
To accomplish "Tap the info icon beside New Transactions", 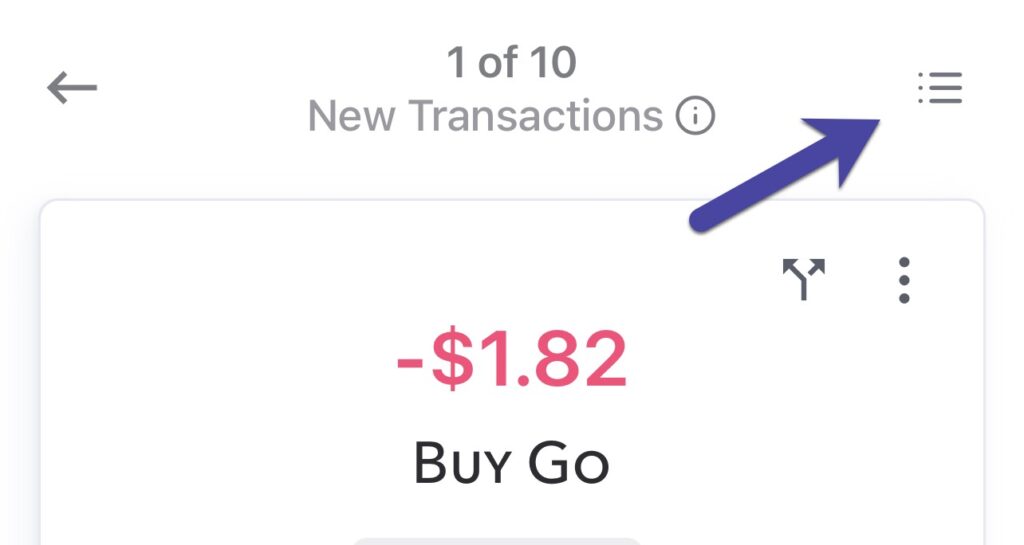I will pos(695,118).
